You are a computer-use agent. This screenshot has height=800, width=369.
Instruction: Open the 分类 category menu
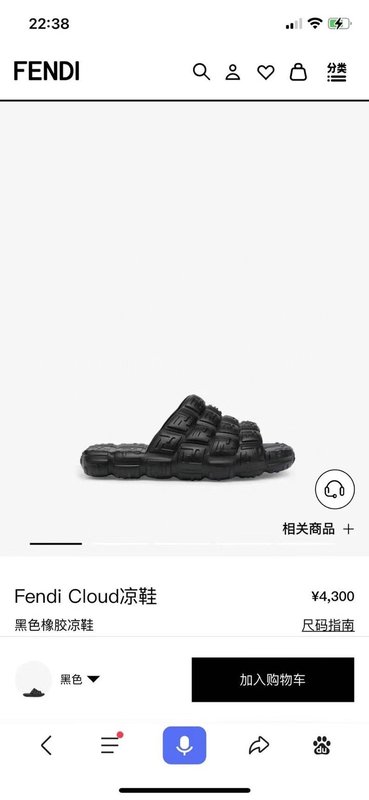click(336, 72)
